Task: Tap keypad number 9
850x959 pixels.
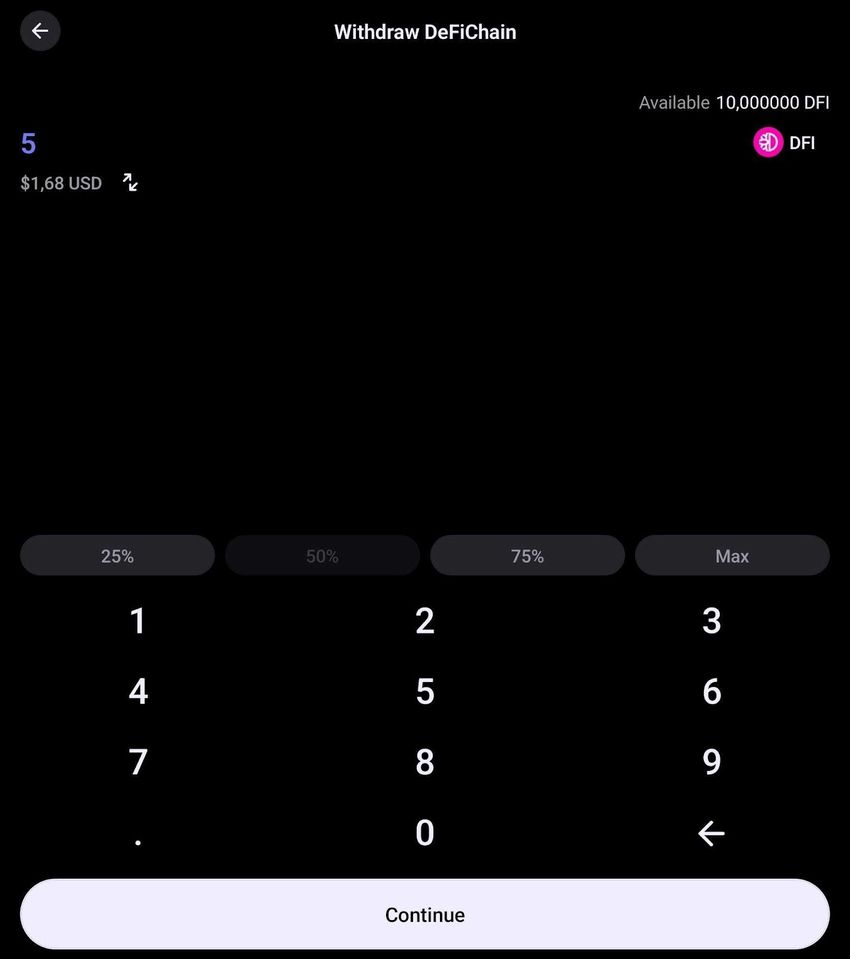Action: (711, 762)
